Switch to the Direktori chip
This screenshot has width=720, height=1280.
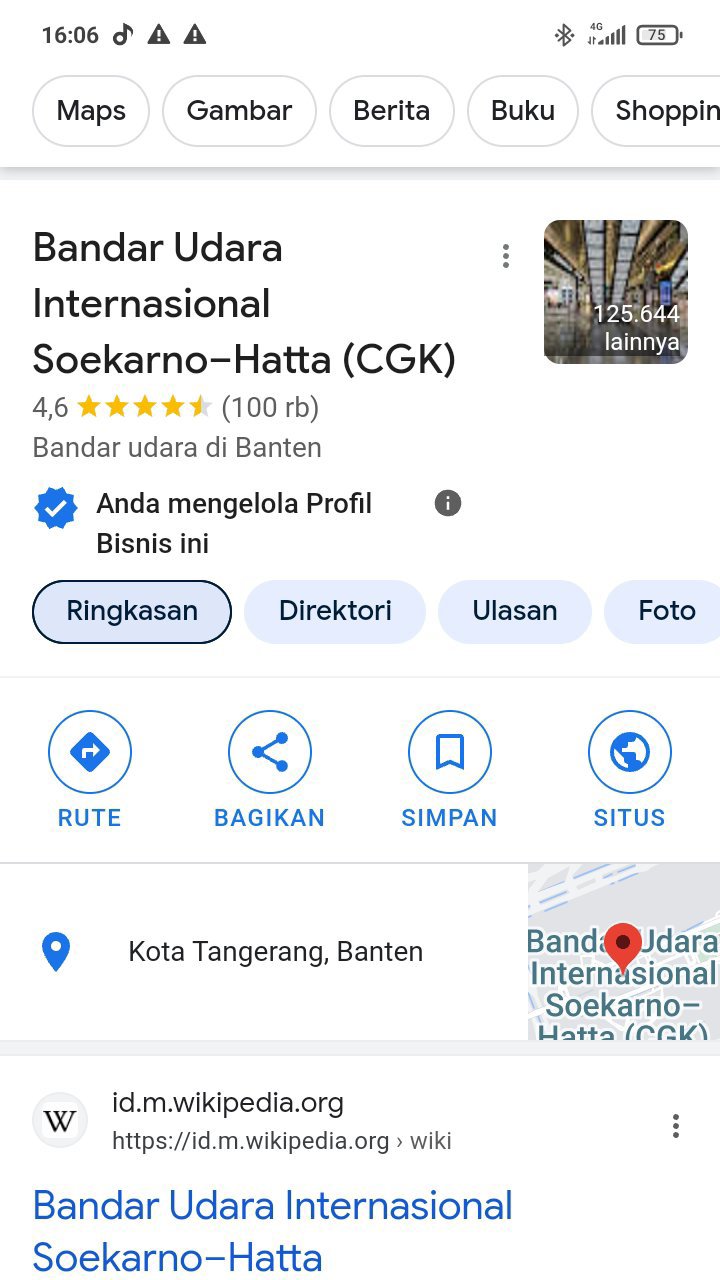click(335, 611)
